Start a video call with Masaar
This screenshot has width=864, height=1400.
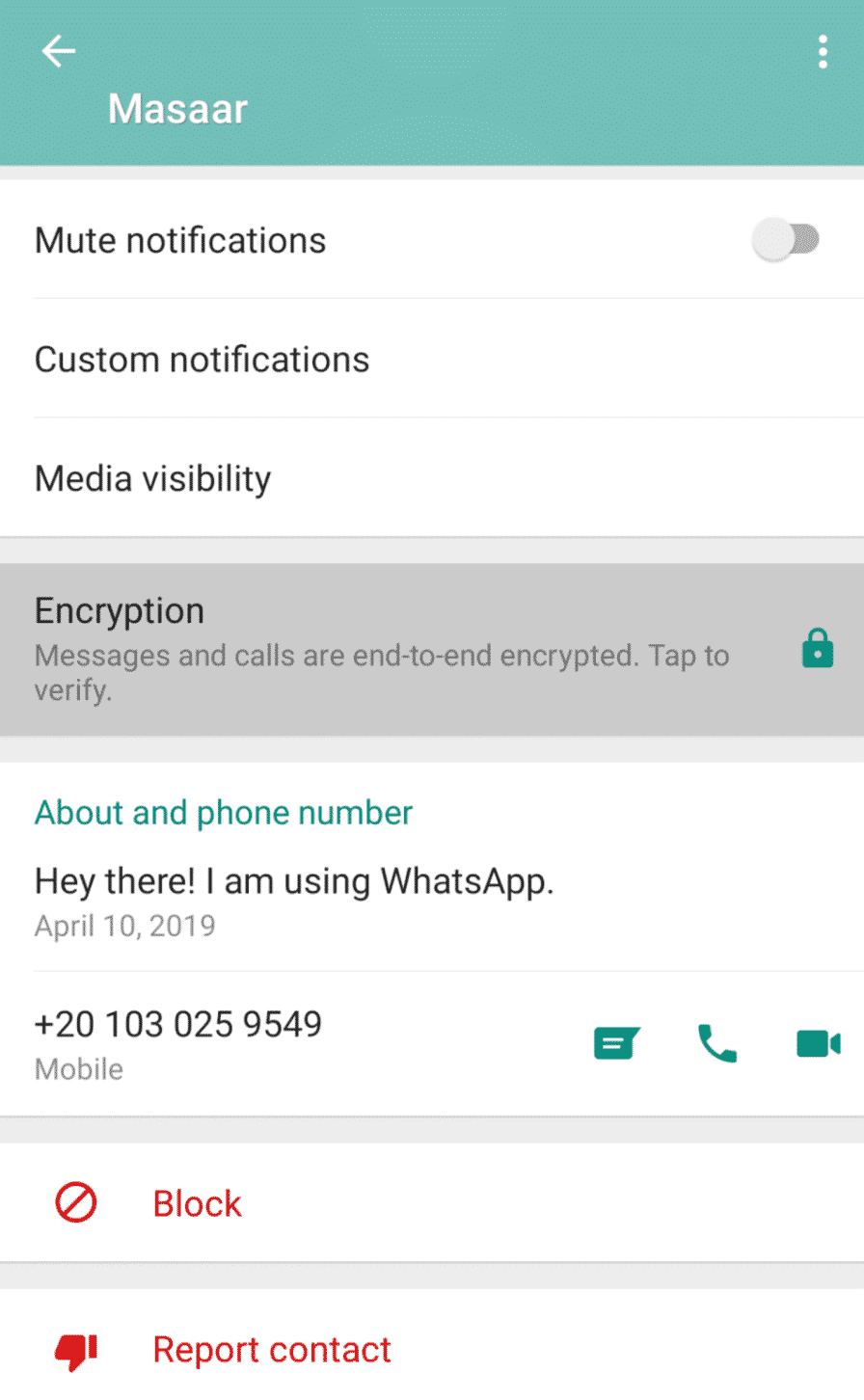click(819, 1043)
